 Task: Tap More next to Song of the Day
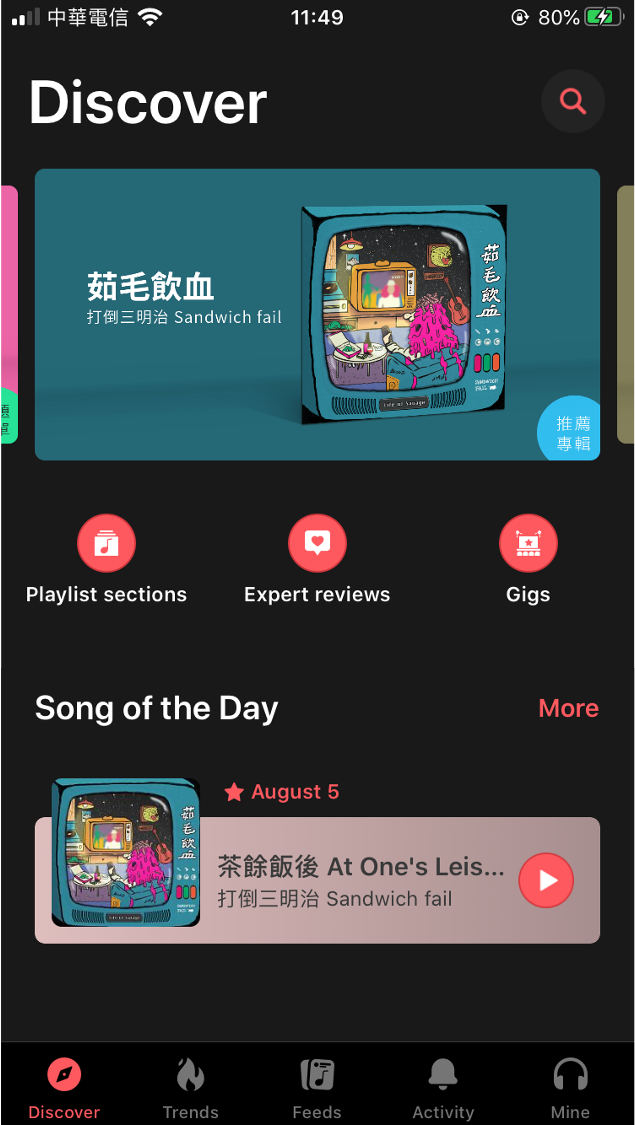pos(568,708)
